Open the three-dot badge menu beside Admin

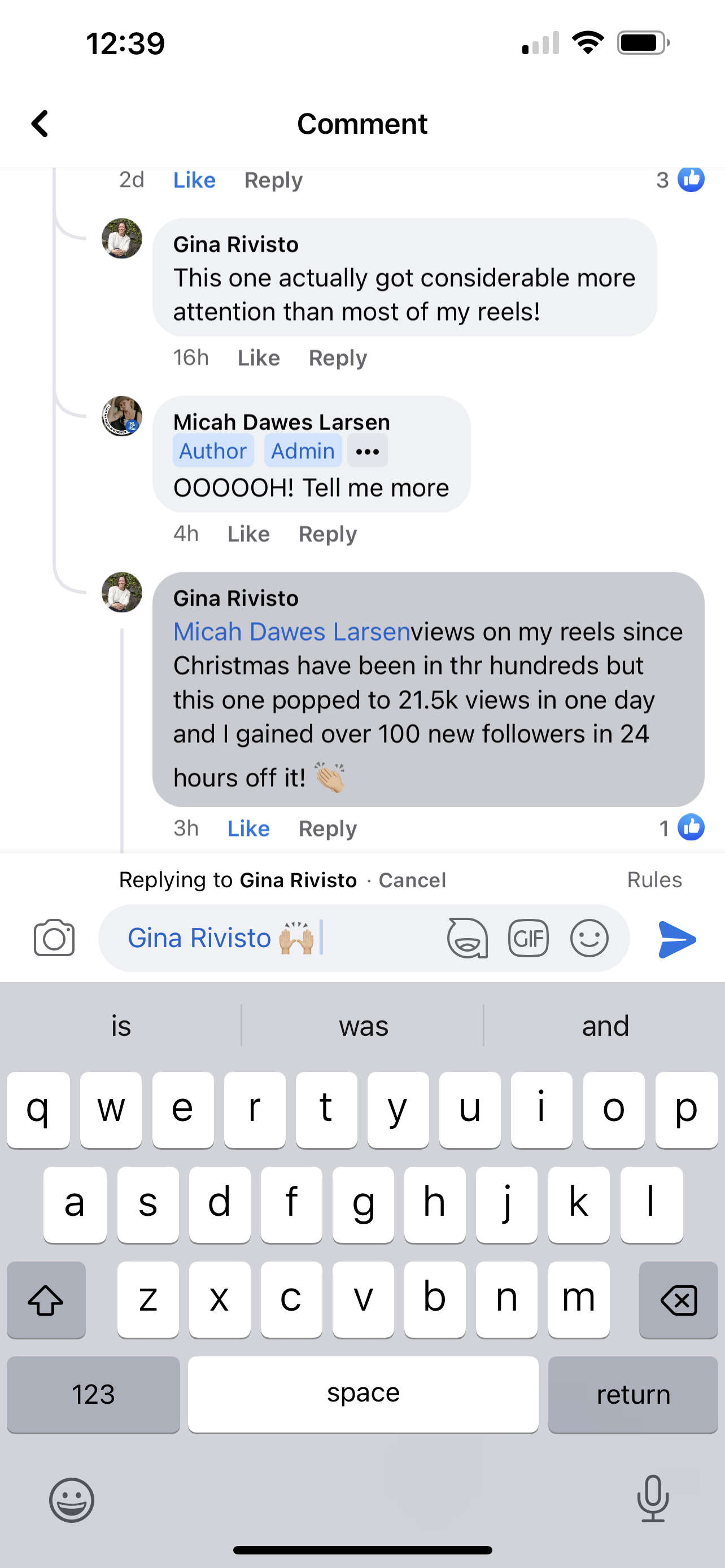tap(368, 451)
